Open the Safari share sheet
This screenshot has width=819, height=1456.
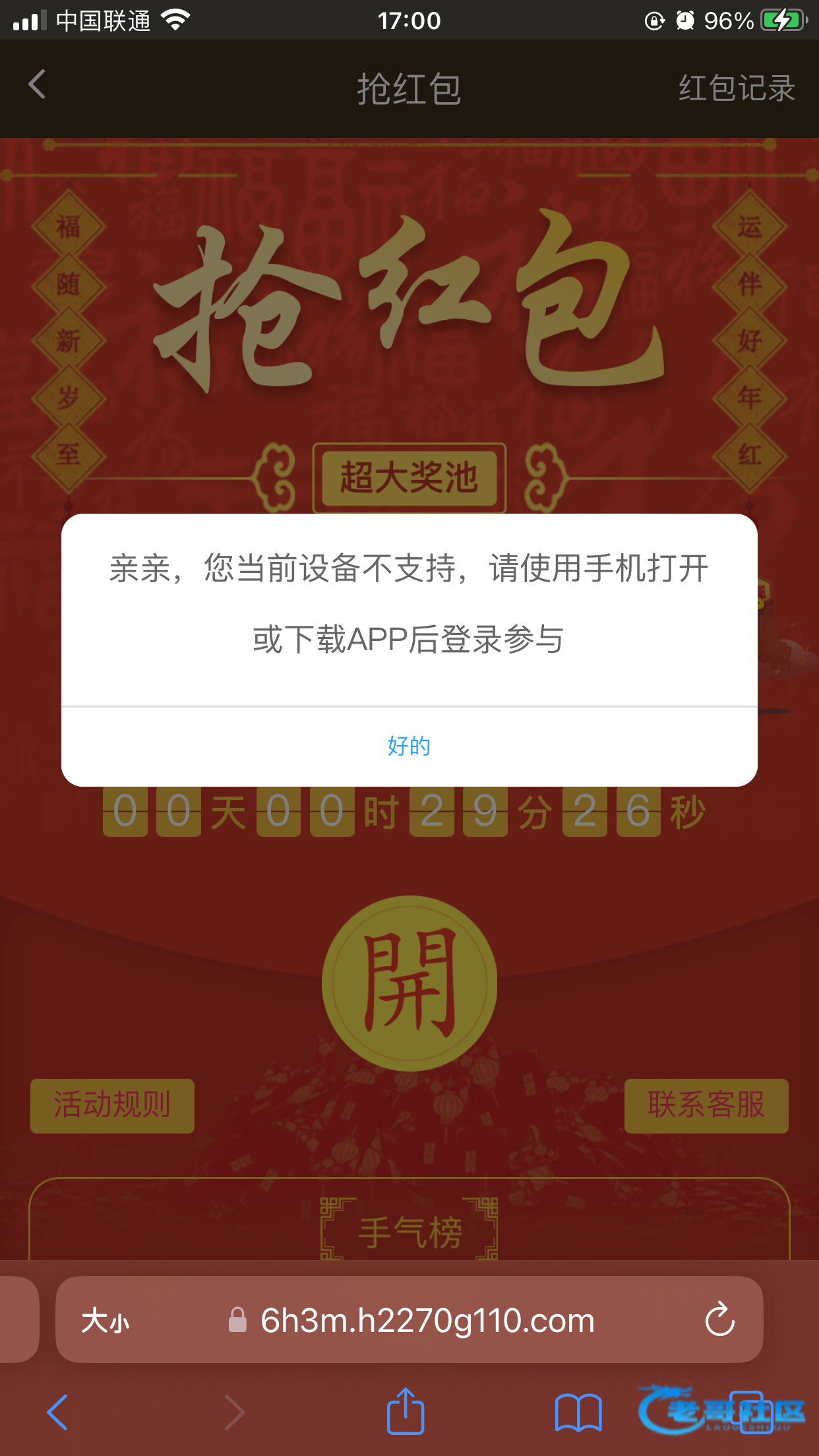point(405,1412)
